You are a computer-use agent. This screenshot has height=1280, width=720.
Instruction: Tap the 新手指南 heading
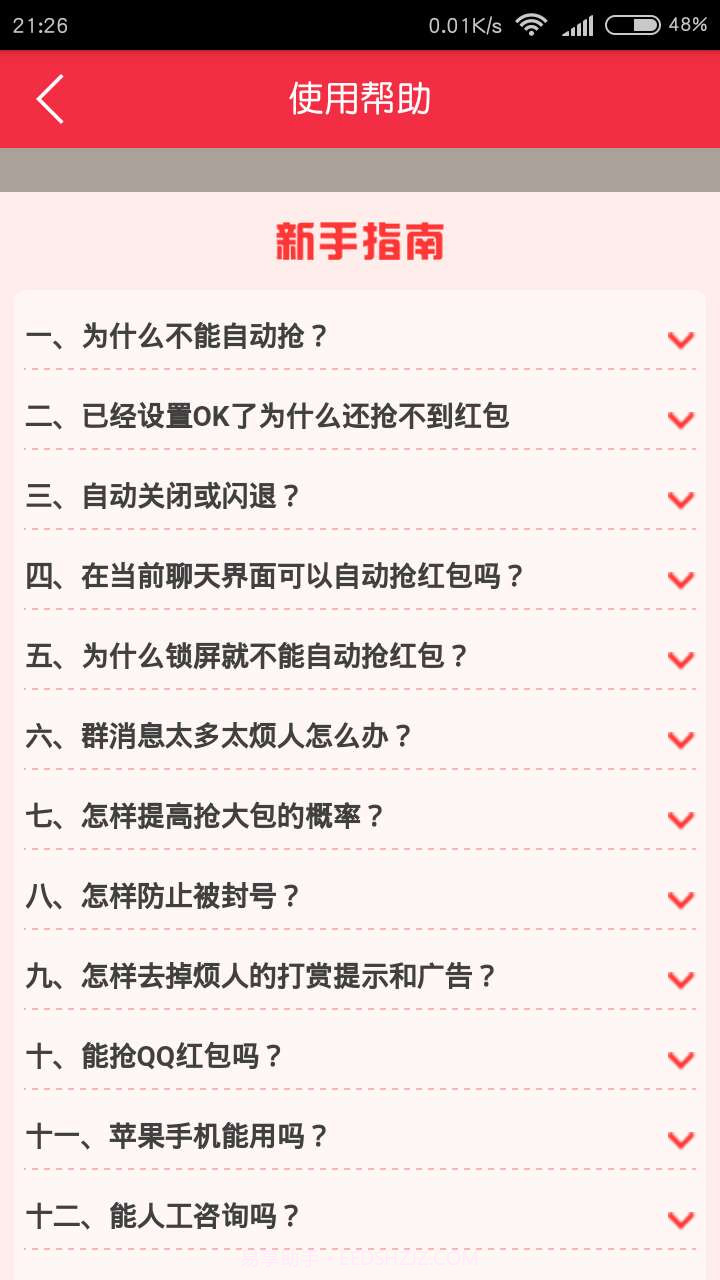pyautogui.click(x=360, y=241)
